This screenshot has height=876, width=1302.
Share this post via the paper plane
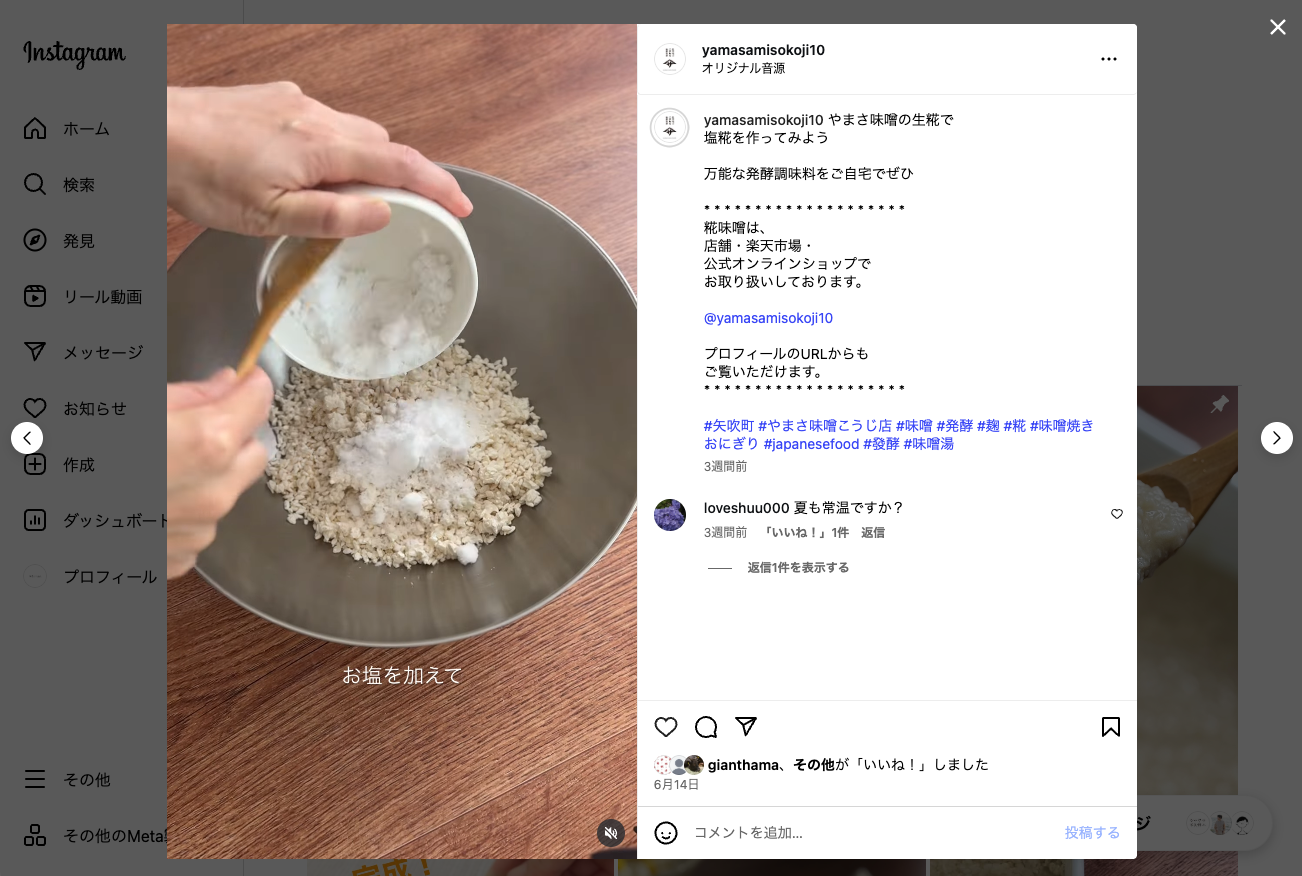coord(746,727)
